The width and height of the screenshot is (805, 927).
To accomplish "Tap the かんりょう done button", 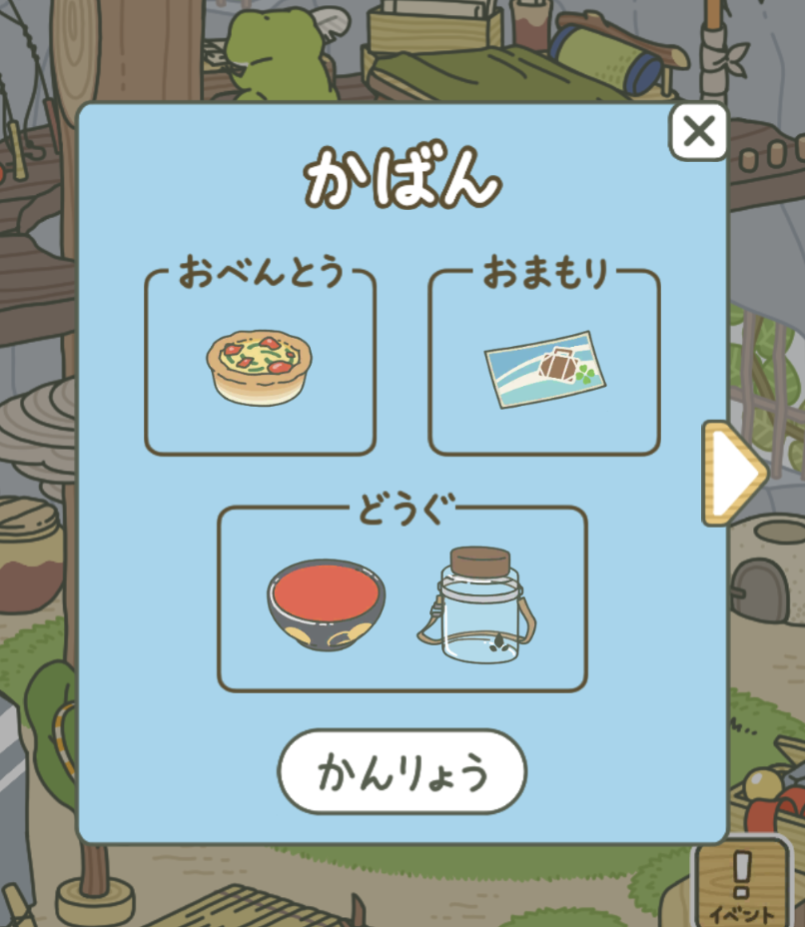I will click(402, 771).
